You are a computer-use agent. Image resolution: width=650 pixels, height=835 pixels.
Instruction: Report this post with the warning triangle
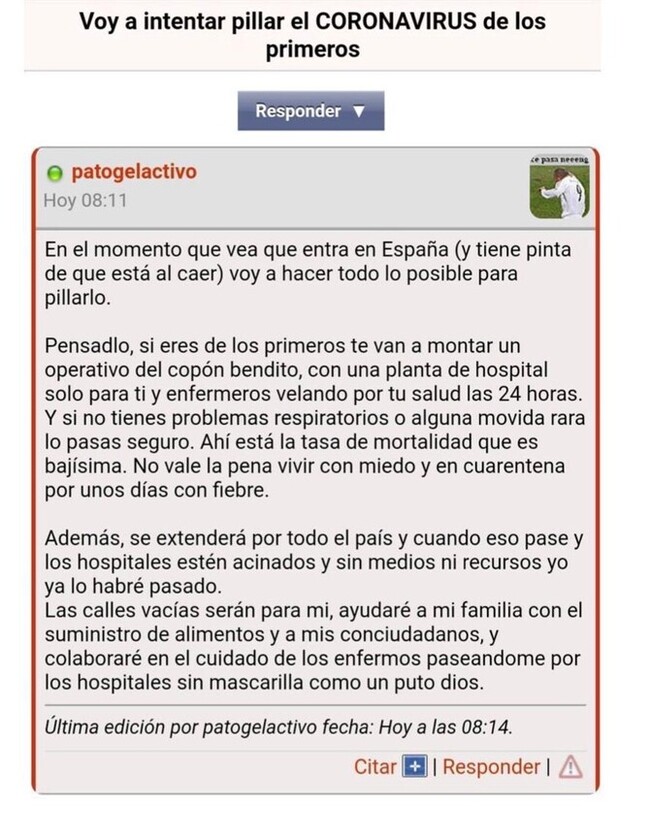click(x=570, y=767)
